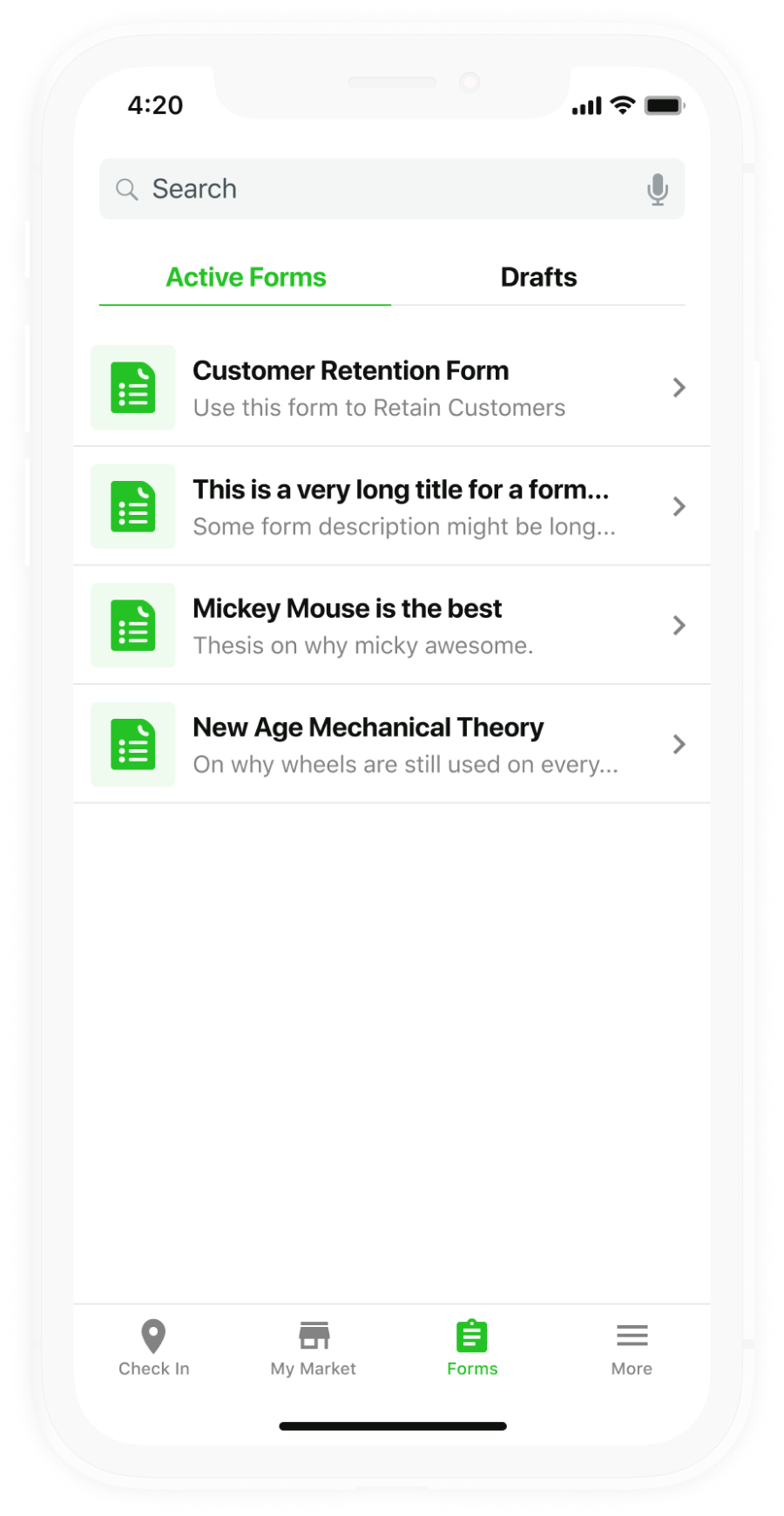784x1516 pixels.
Task: Select the Active Forms tab
Action: [246, 277]
